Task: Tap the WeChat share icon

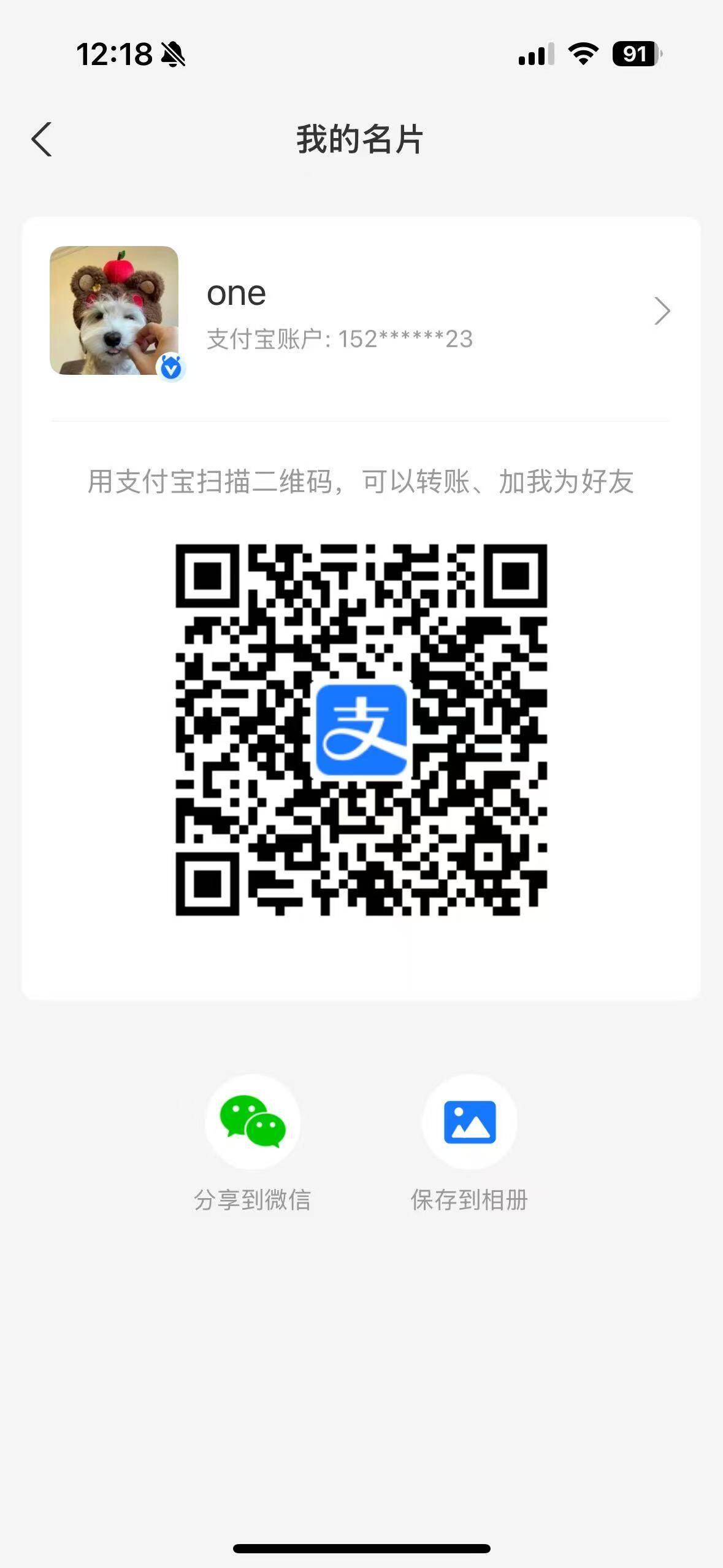Action: tap(253, 1122)
